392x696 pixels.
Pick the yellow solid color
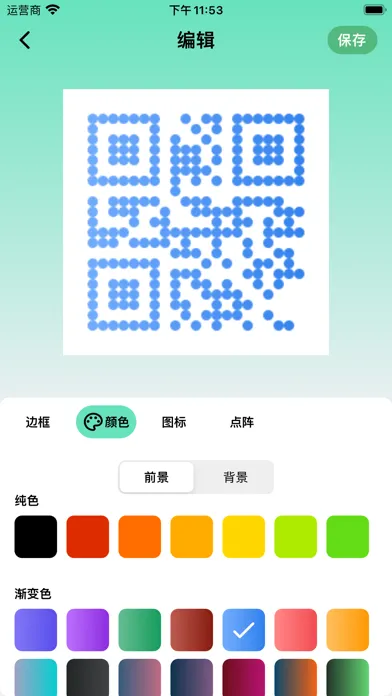point(243,537)
